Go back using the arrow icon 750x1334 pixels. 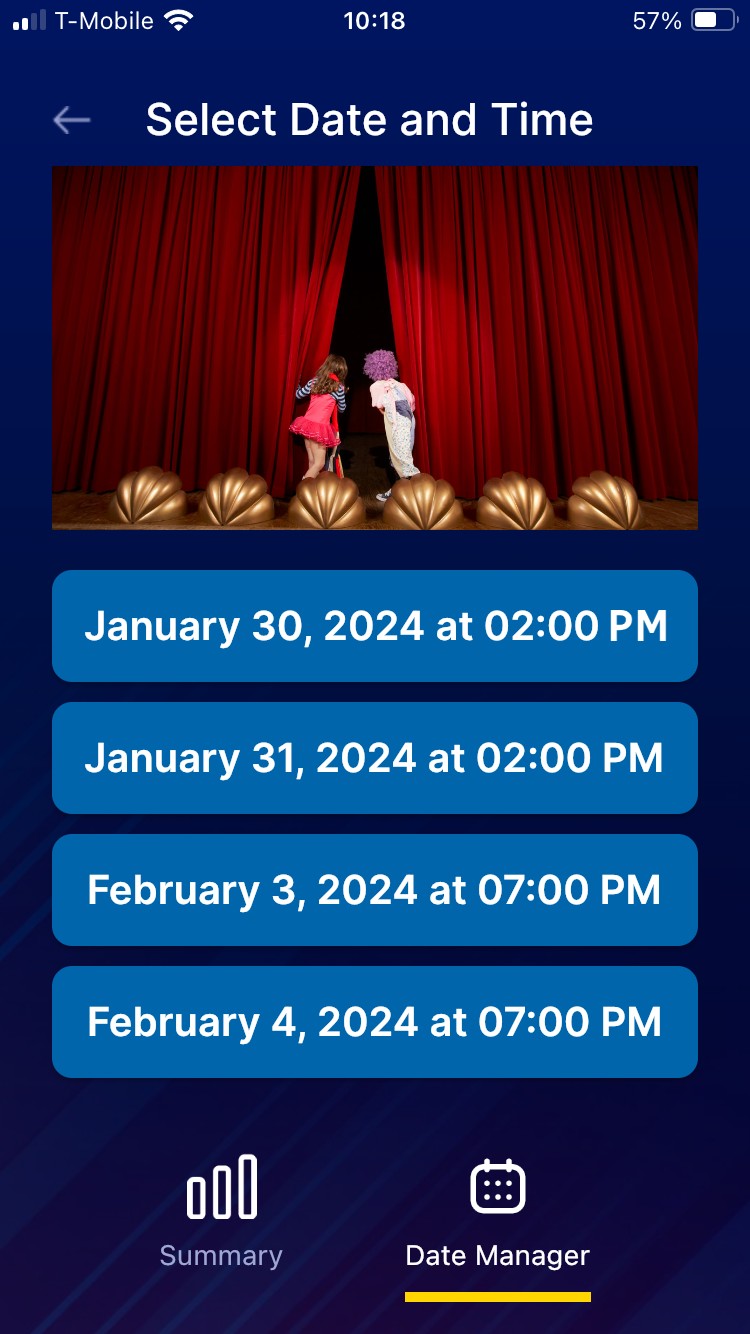[72, 121]
